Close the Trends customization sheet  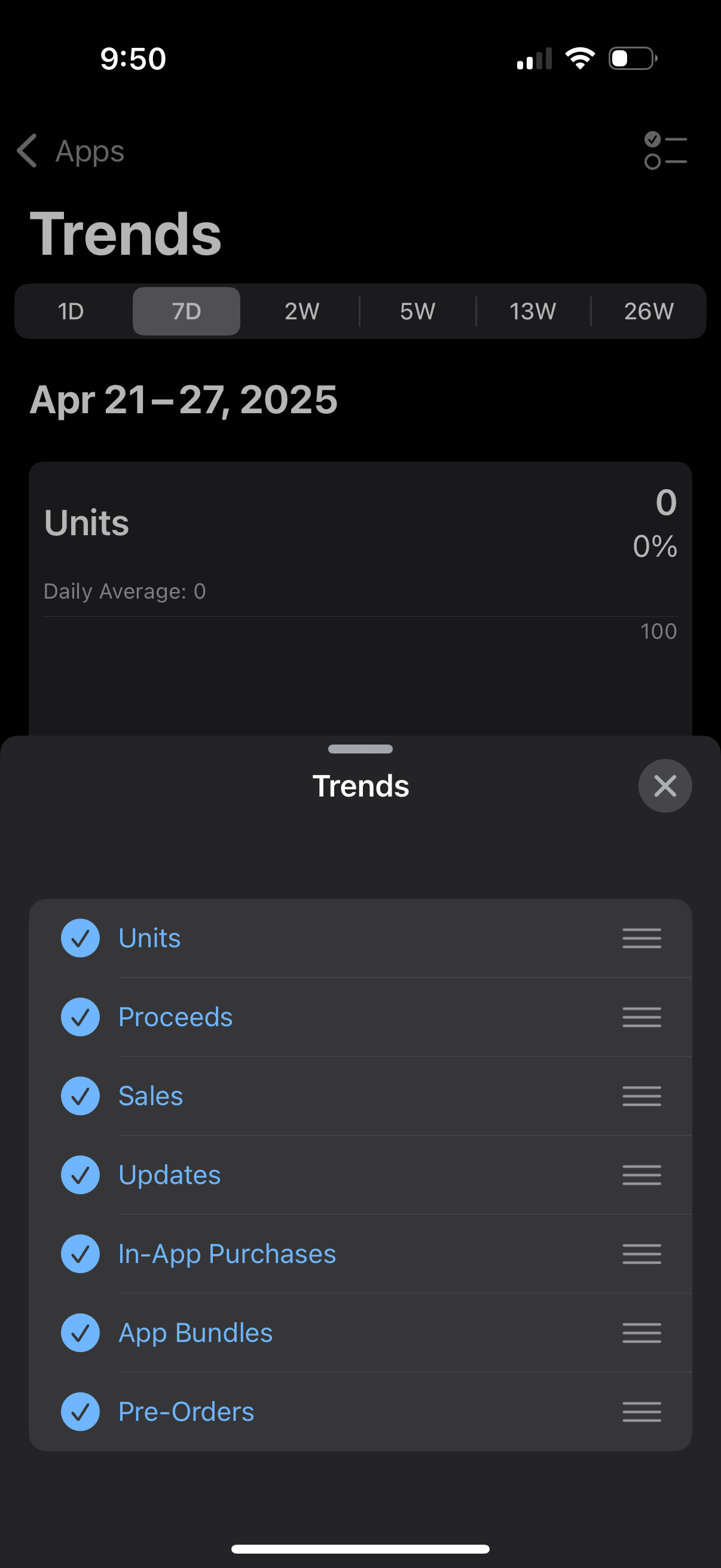[664, 785]
